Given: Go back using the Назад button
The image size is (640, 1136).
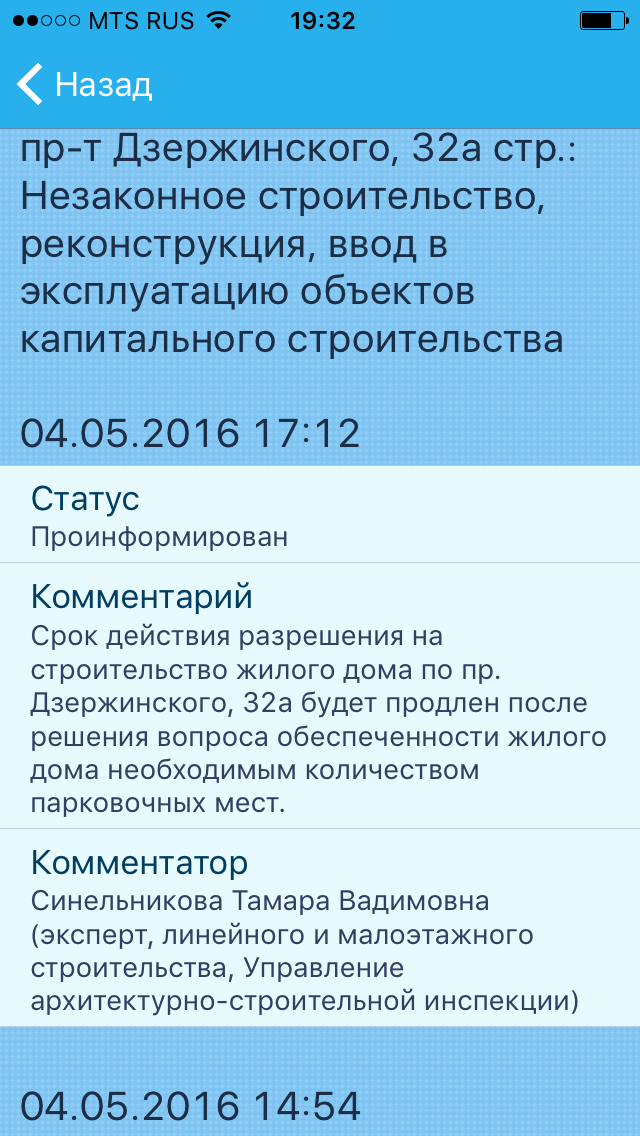Looking at the screenshot, I should tap(85, 85).
